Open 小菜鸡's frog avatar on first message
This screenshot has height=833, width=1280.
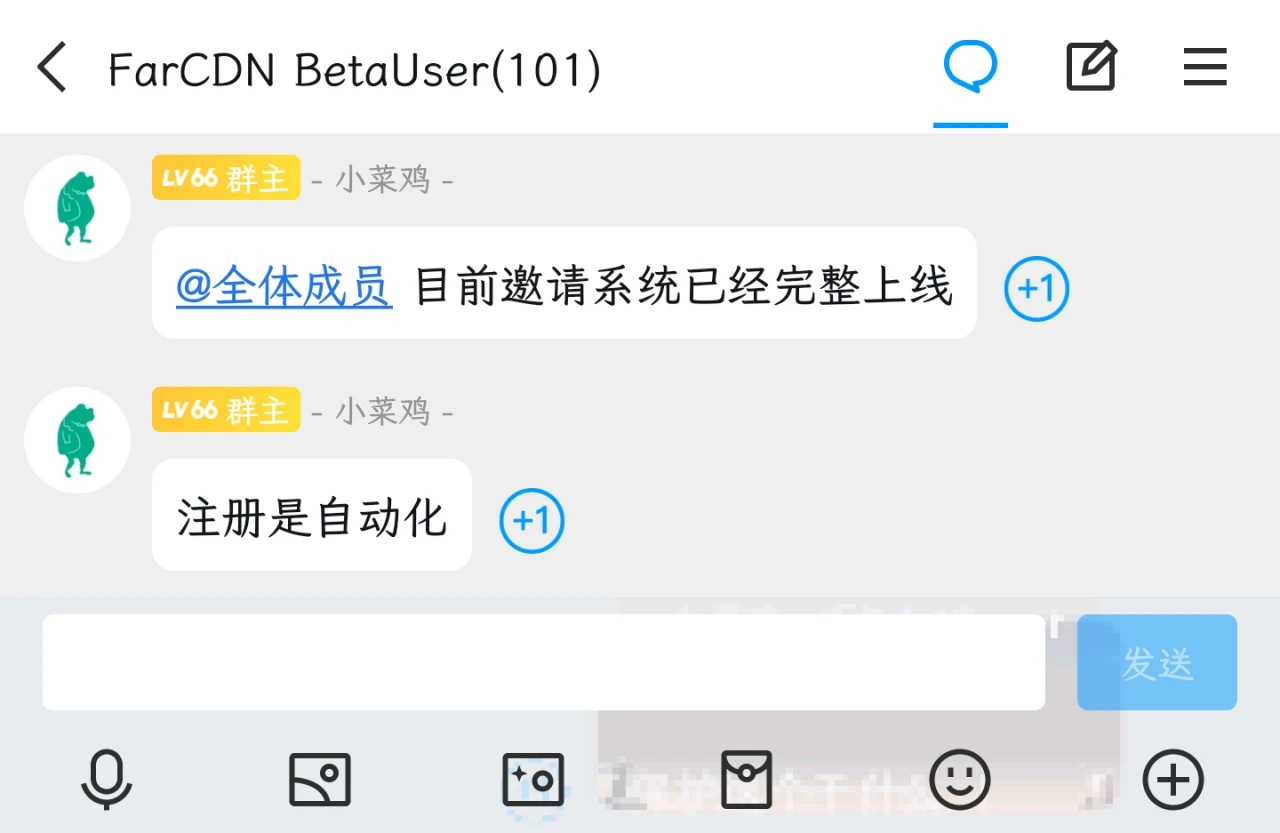[77, 208]
